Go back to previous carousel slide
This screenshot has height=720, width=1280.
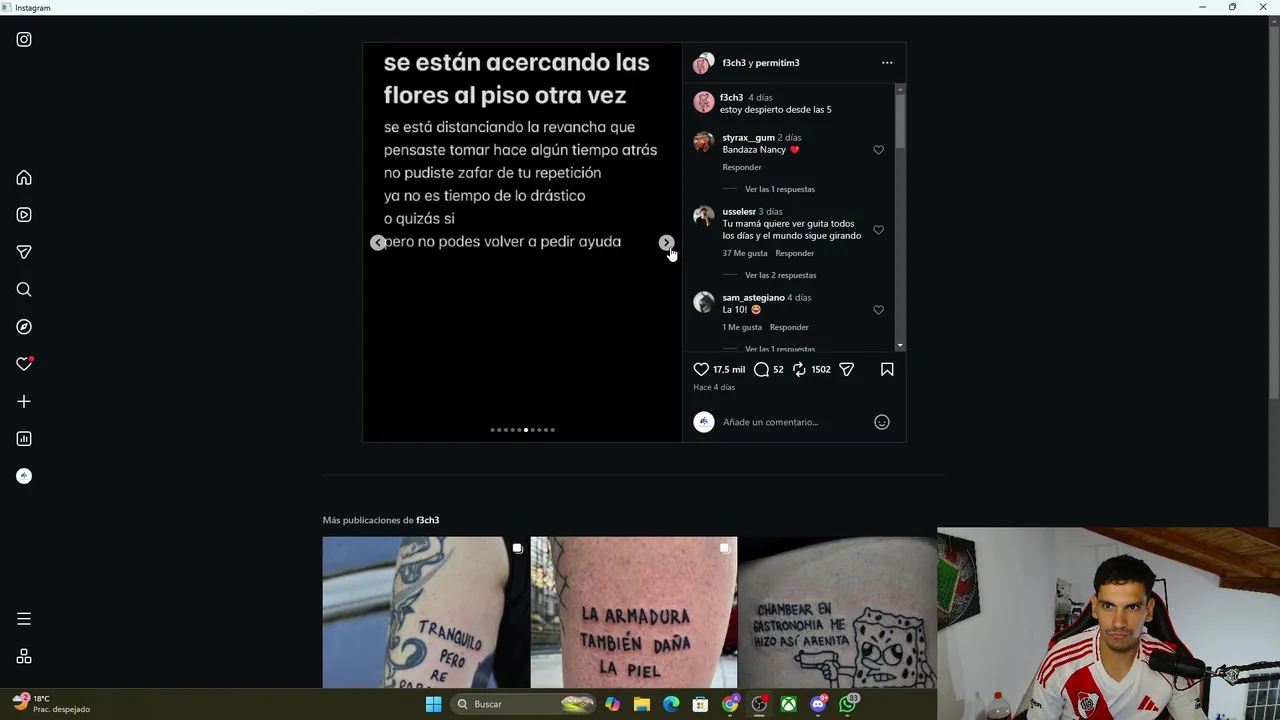point(377,242)
